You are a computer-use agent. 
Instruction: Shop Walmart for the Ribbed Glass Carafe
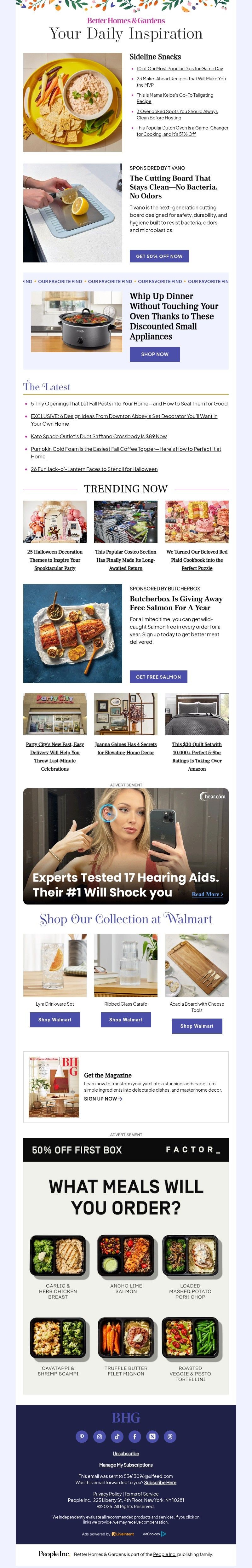coord(126,1019)
